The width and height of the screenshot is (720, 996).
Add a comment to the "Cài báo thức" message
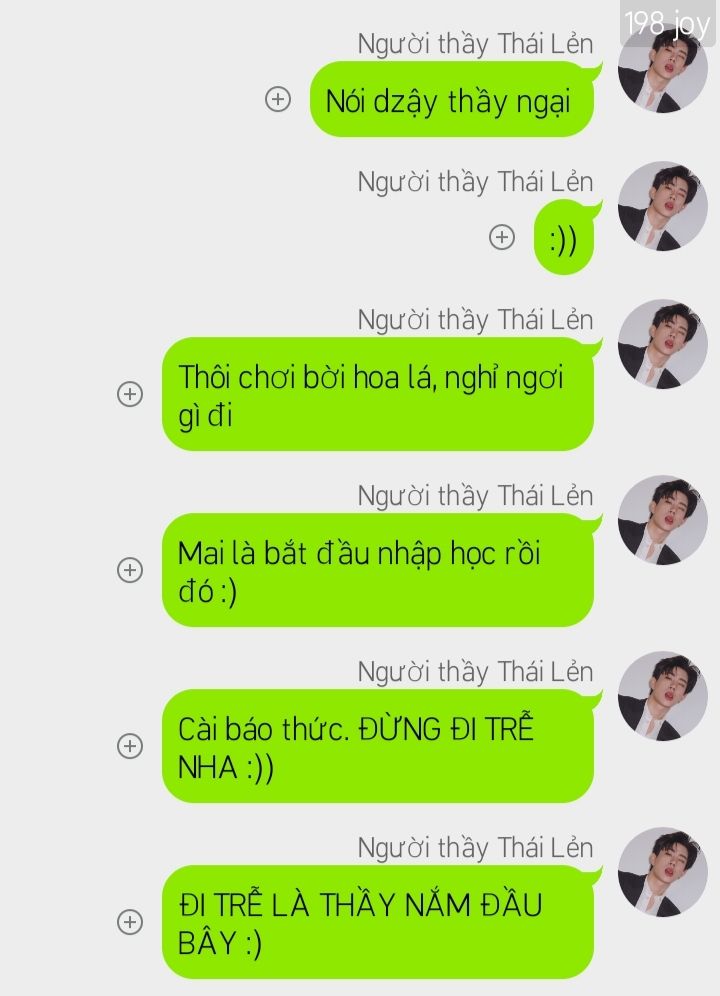pyautogui.click(x=130, y=746)
